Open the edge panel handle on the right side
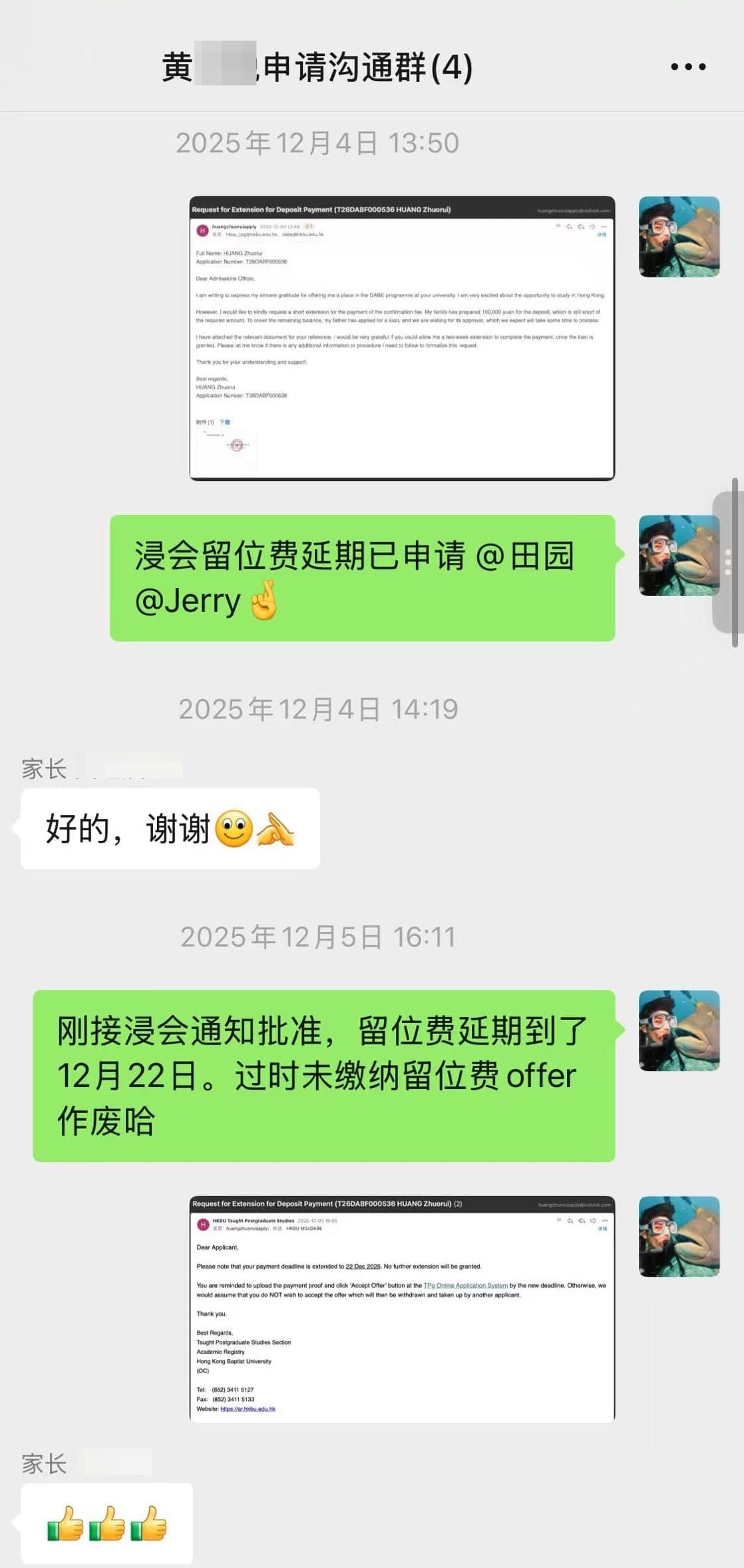744x1568 pixels. (729, 562)
